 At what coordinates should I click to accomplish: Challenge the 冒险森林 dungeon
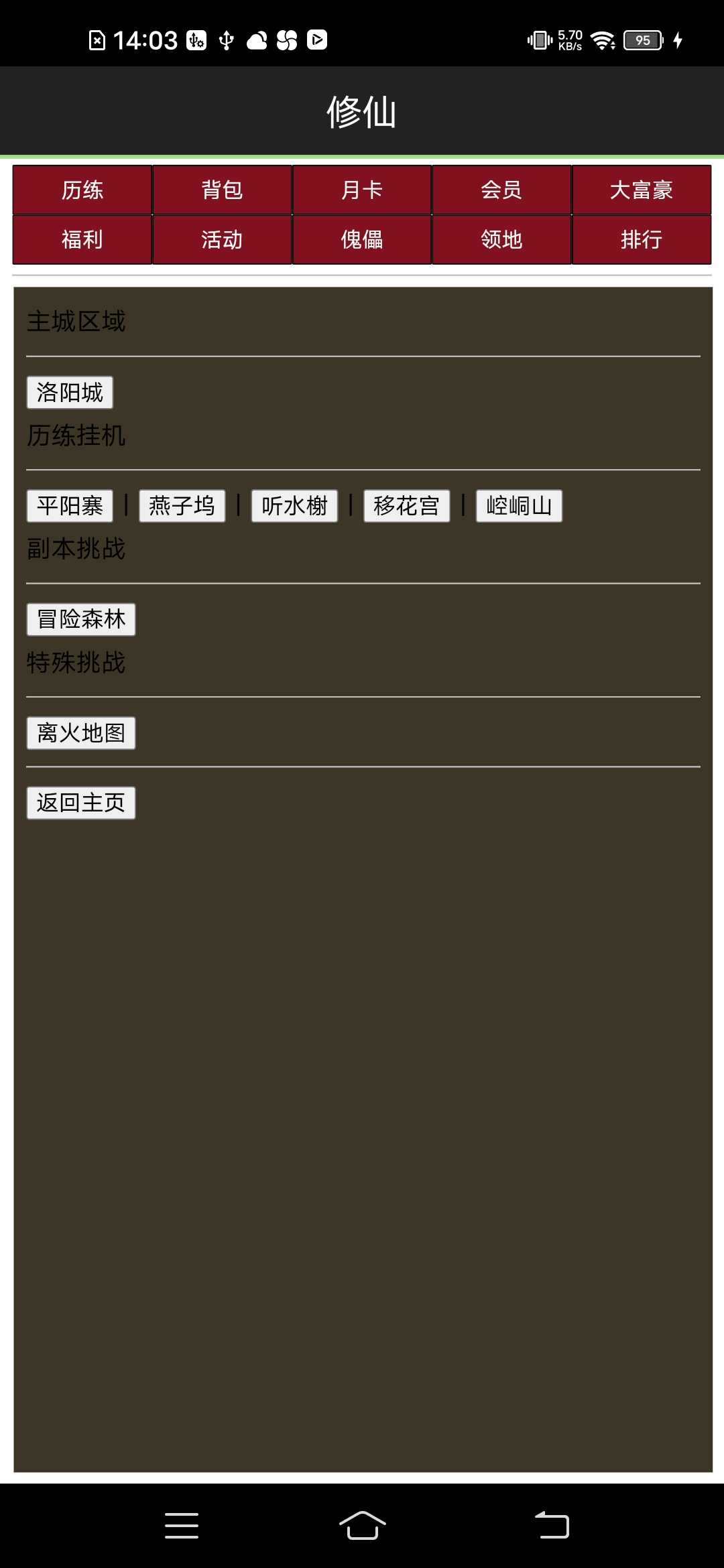(x=81, y=619)
